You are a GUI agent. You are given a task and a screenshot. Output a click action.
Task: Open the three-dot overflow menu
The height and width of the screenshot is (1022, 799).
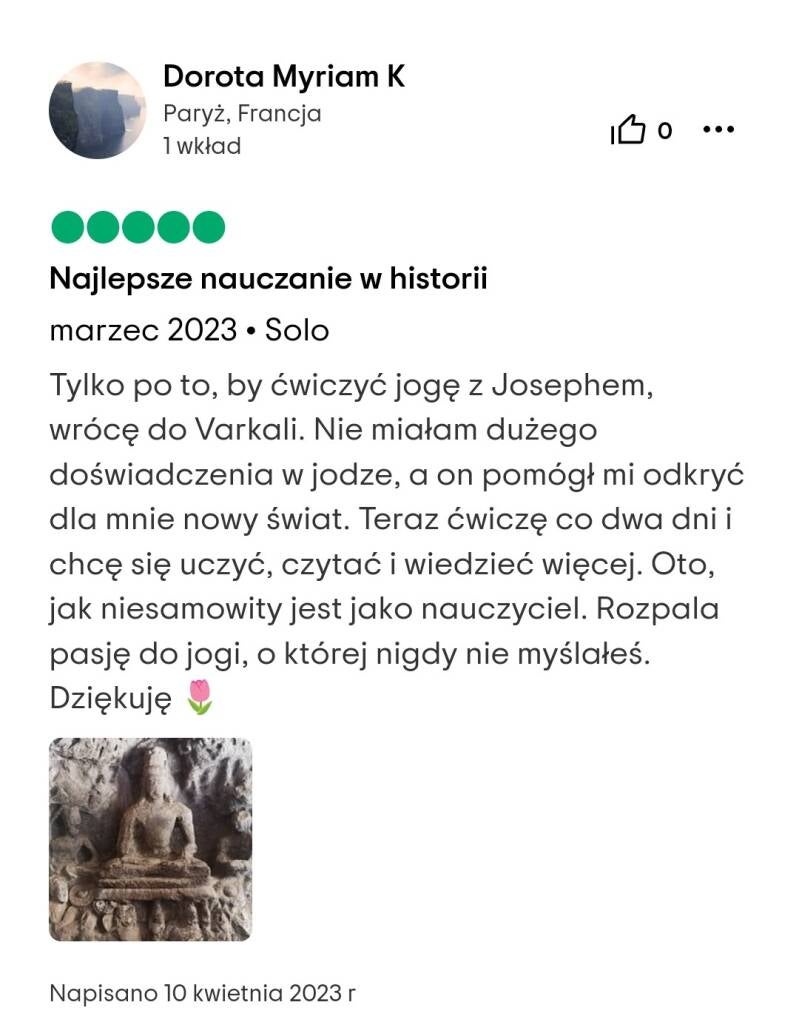(719, 130)
